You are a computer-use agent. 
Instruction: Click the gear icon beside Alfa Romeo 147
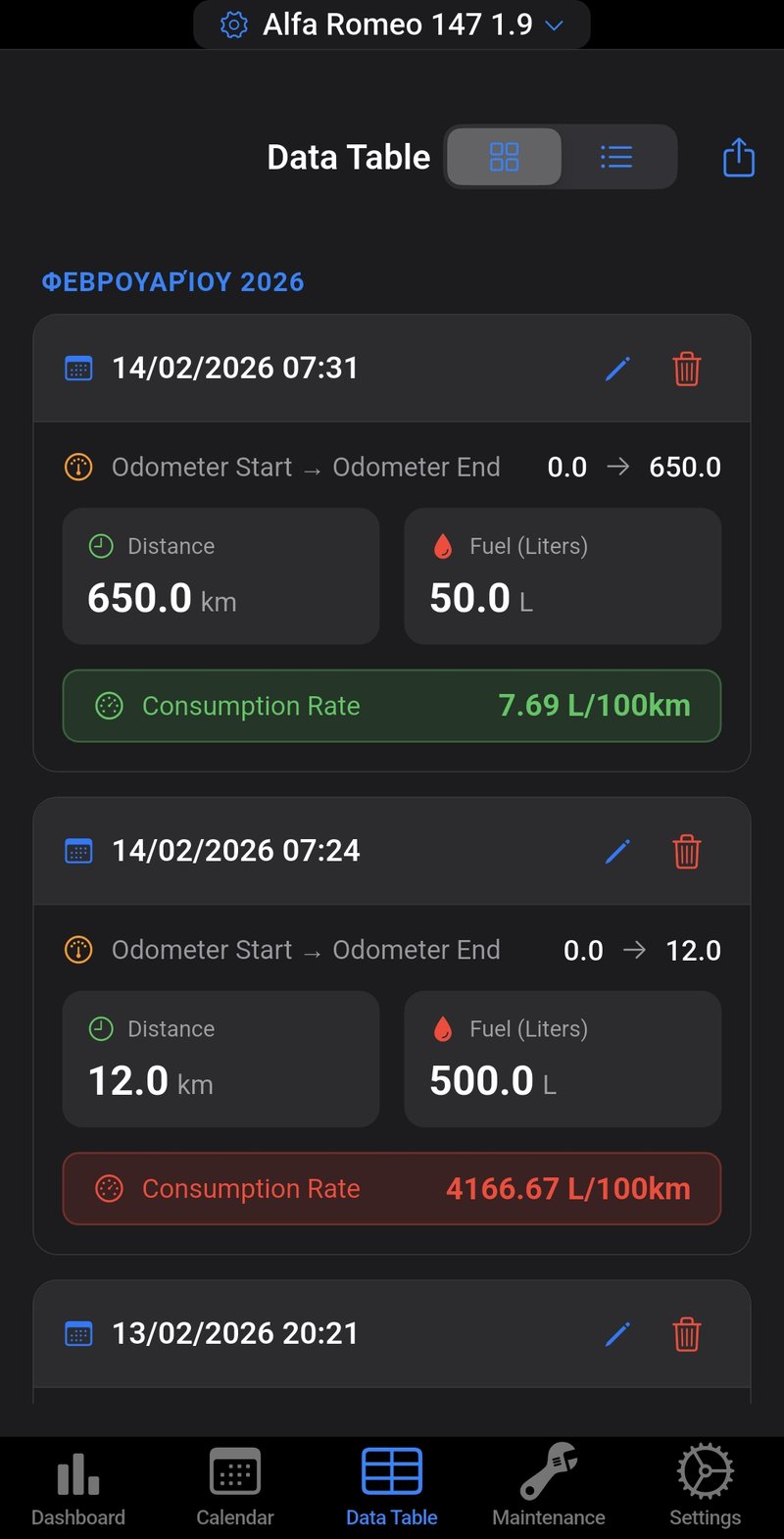click(x=233, y=25)
